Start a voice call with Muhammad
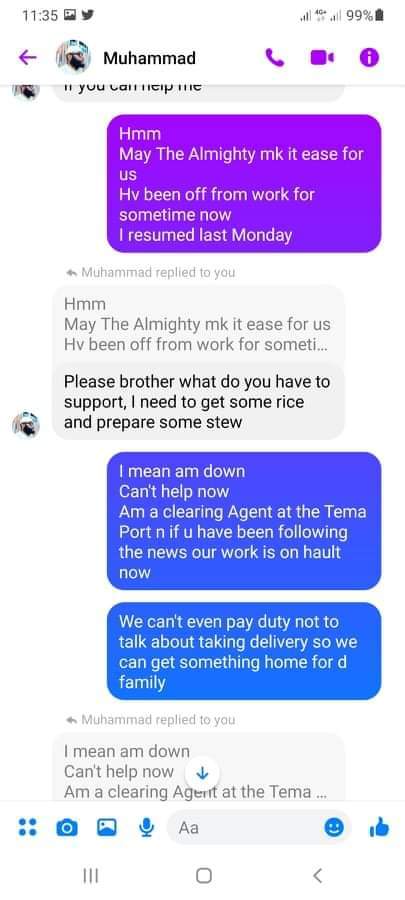This screenshot has height=900, width=405. click(275, 57)
